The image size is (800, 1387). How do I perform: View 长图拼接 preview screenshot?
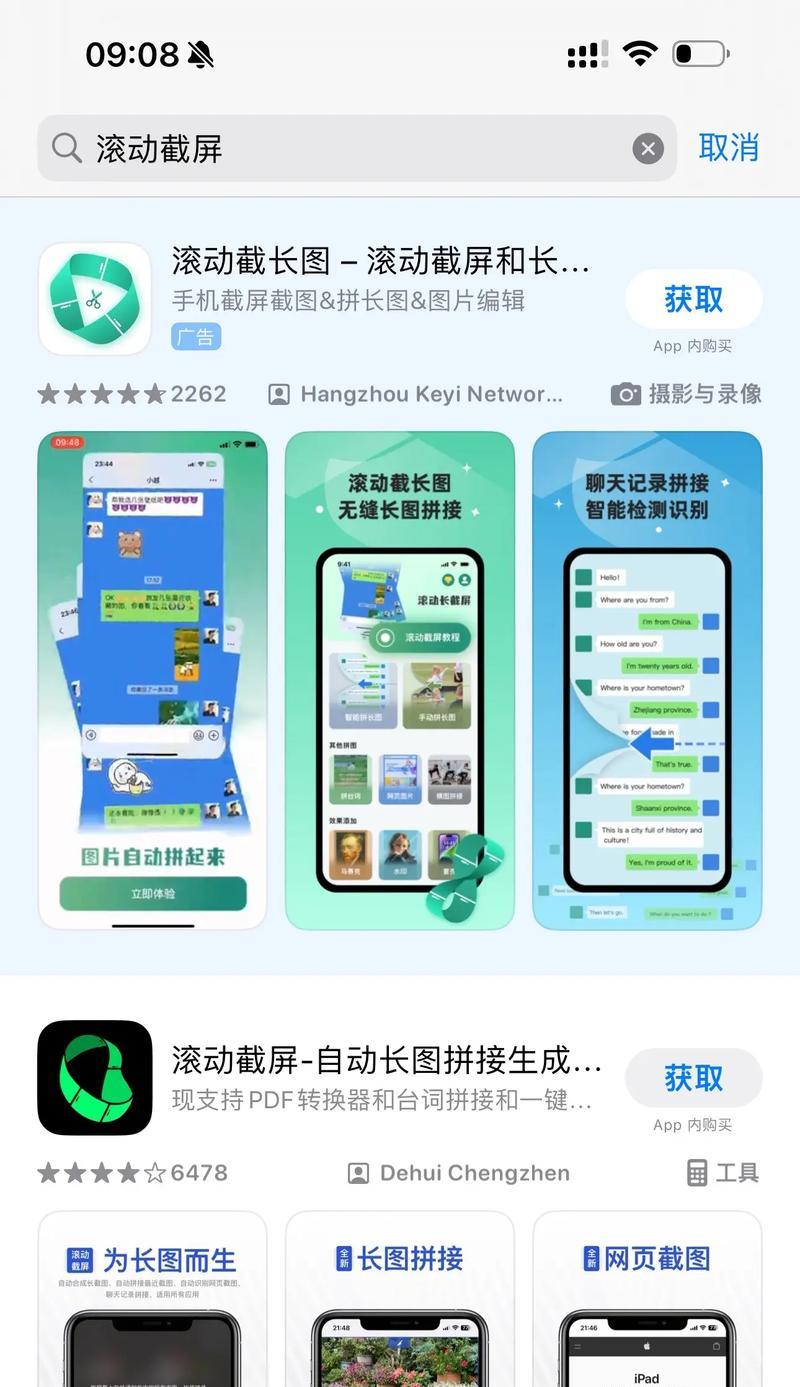pos(400,1300)
